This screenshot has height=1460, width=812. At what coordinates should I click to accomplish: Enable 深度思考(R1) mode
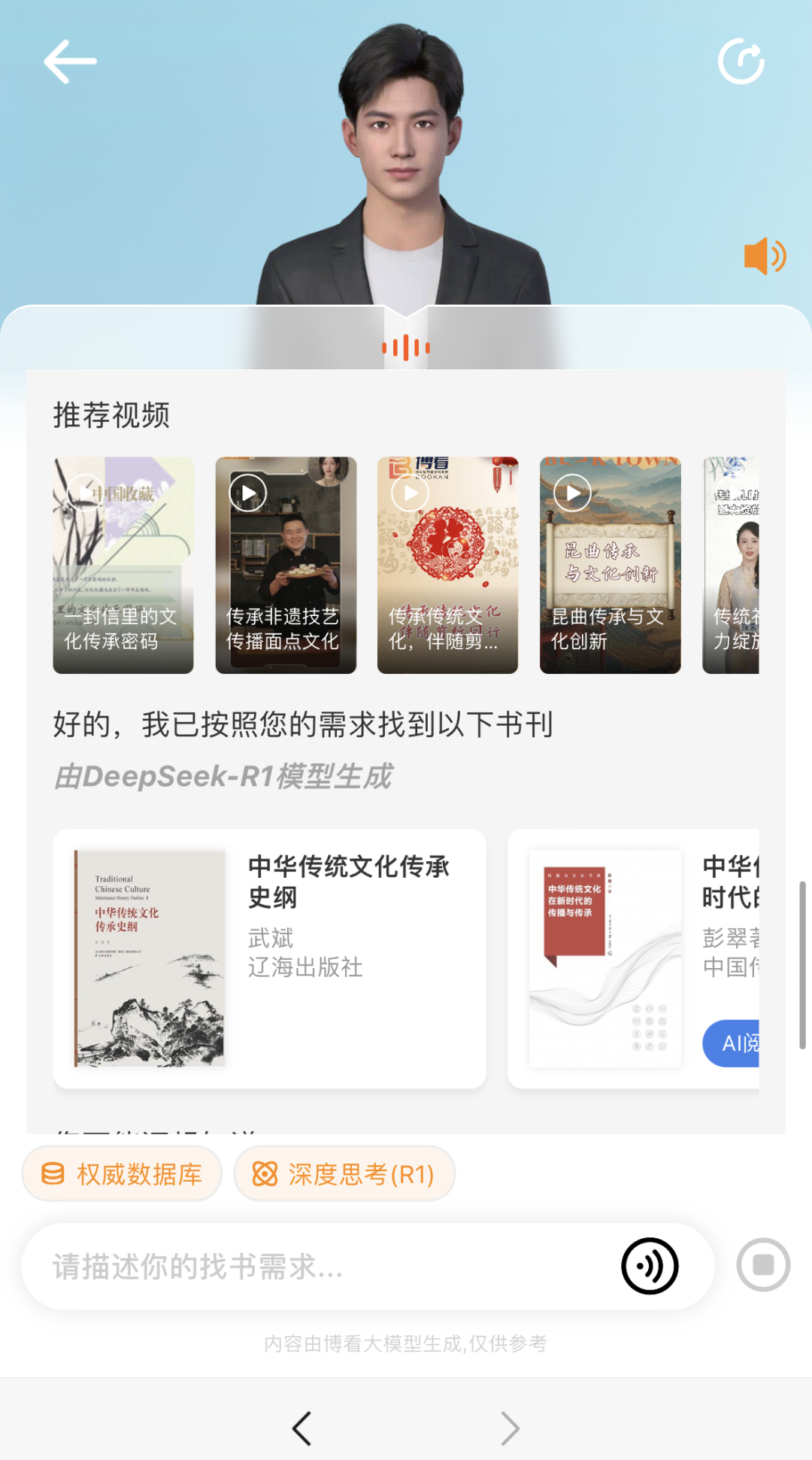pos(344,1173)
